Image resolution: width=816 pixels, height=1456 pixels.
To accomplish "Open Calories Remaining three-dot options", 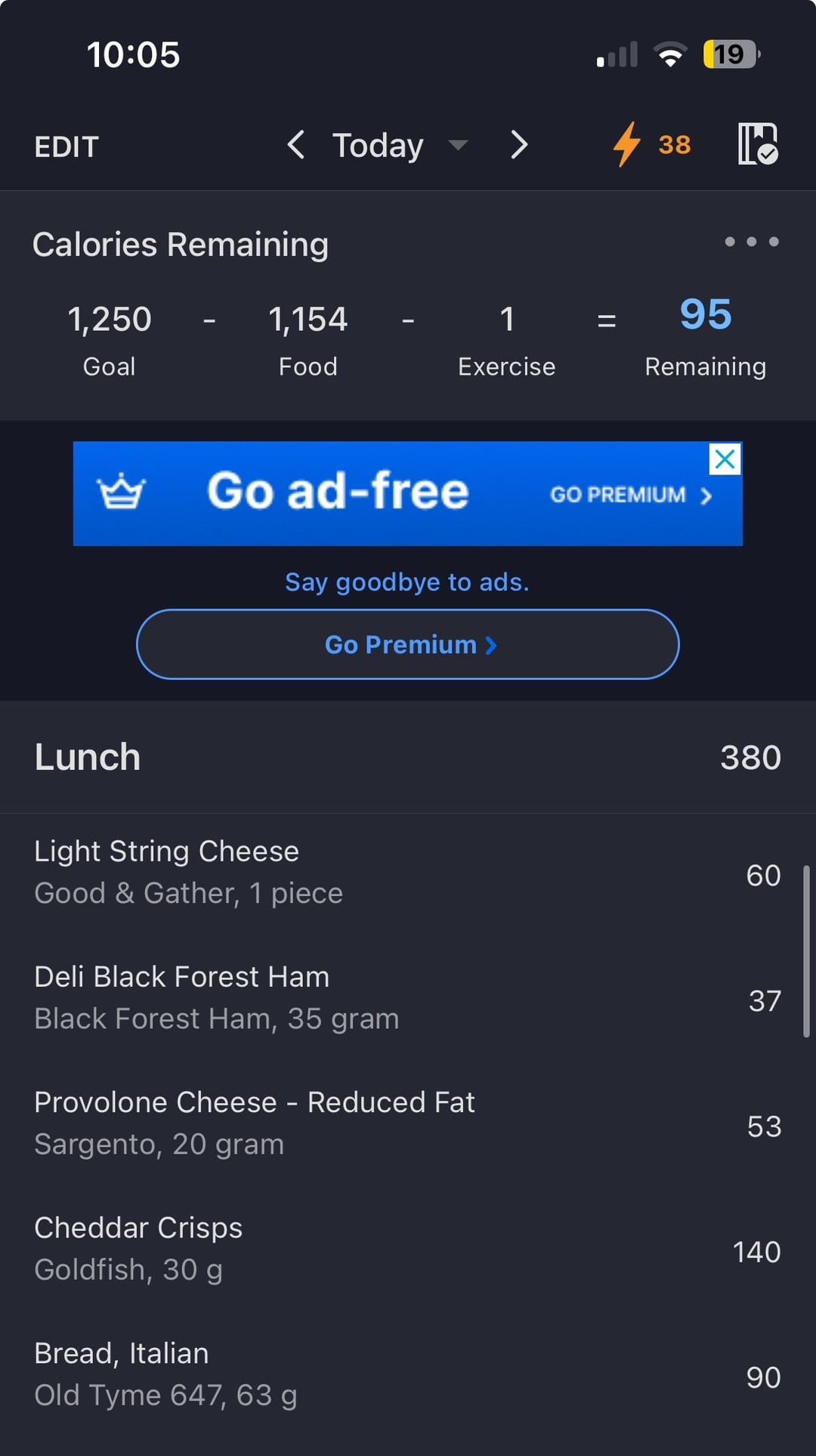I will (x=751, y=242).
